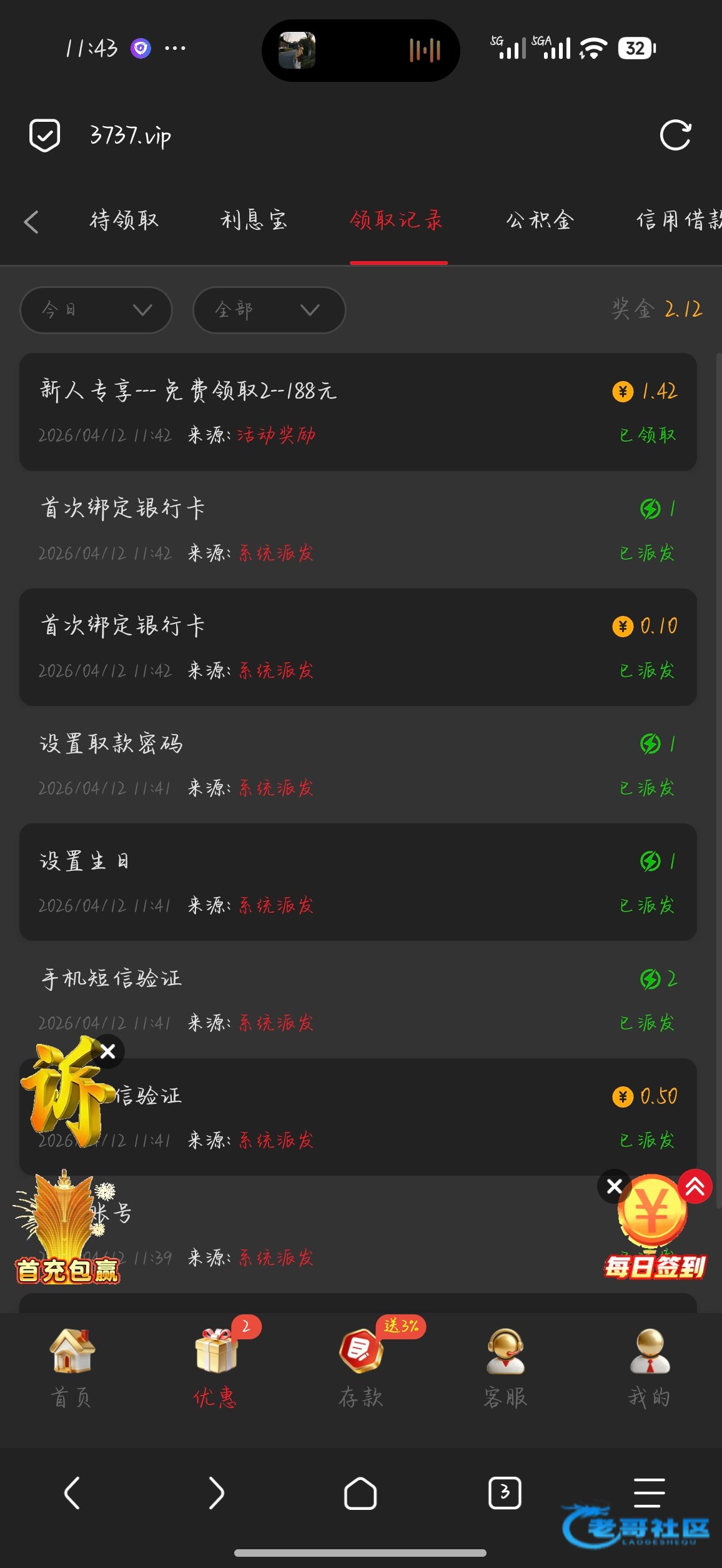Reload the page with the refresh icon

coord(676,135)
